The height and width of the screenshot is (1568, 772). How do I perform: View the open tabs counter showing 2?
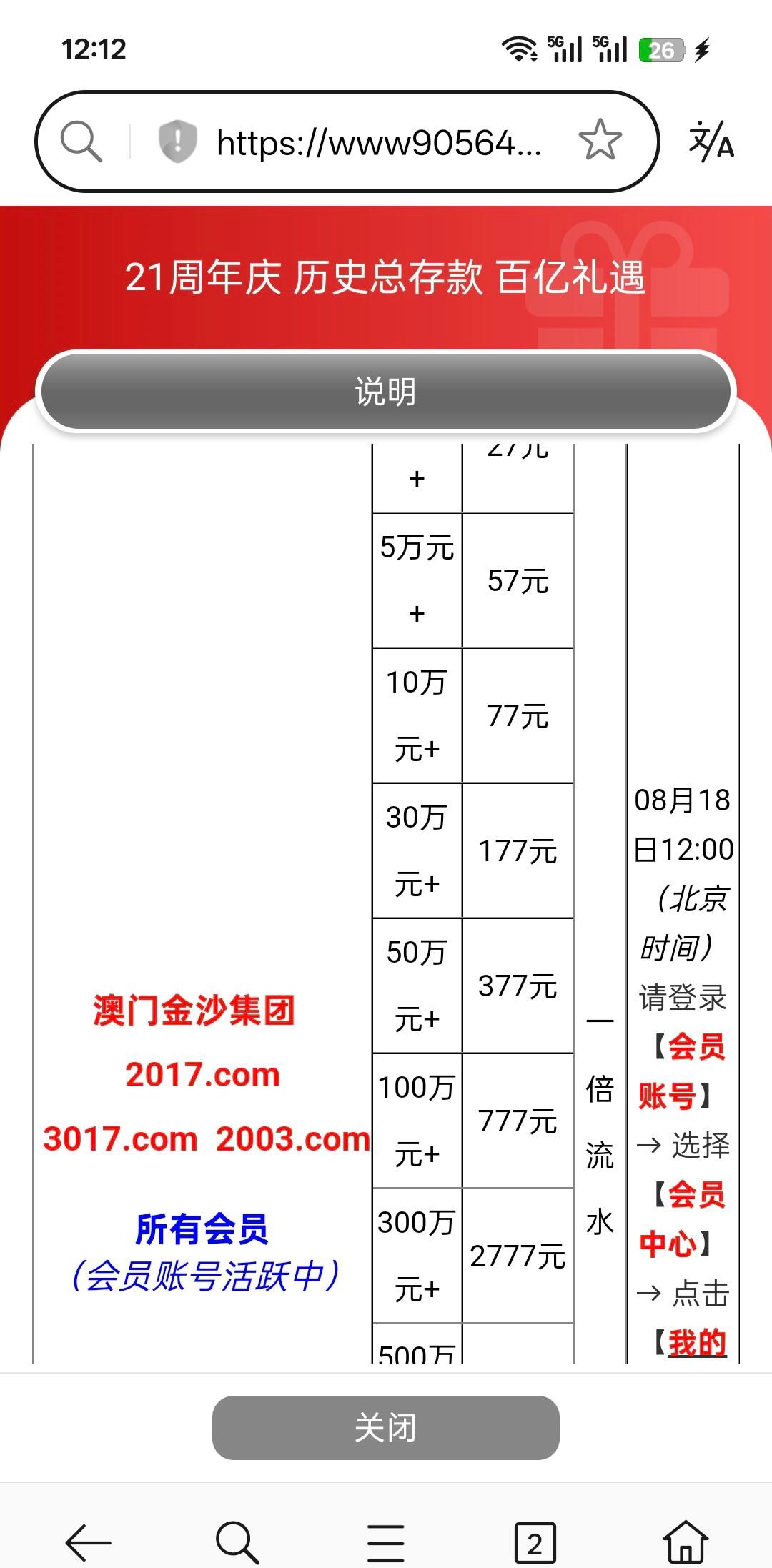click(535, 1543)
